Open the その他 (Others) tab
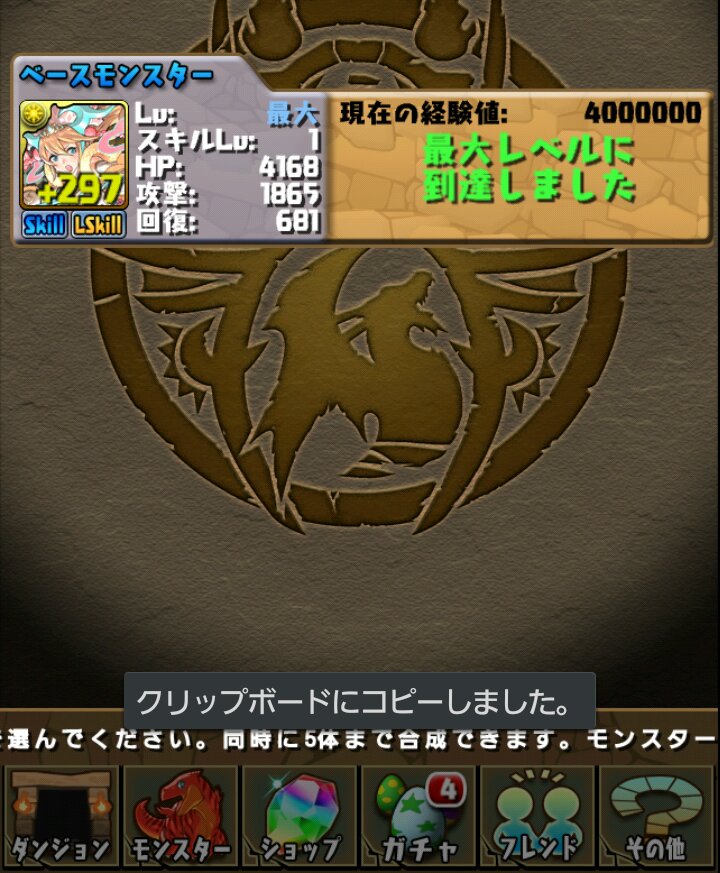 [x=657, y=817]
